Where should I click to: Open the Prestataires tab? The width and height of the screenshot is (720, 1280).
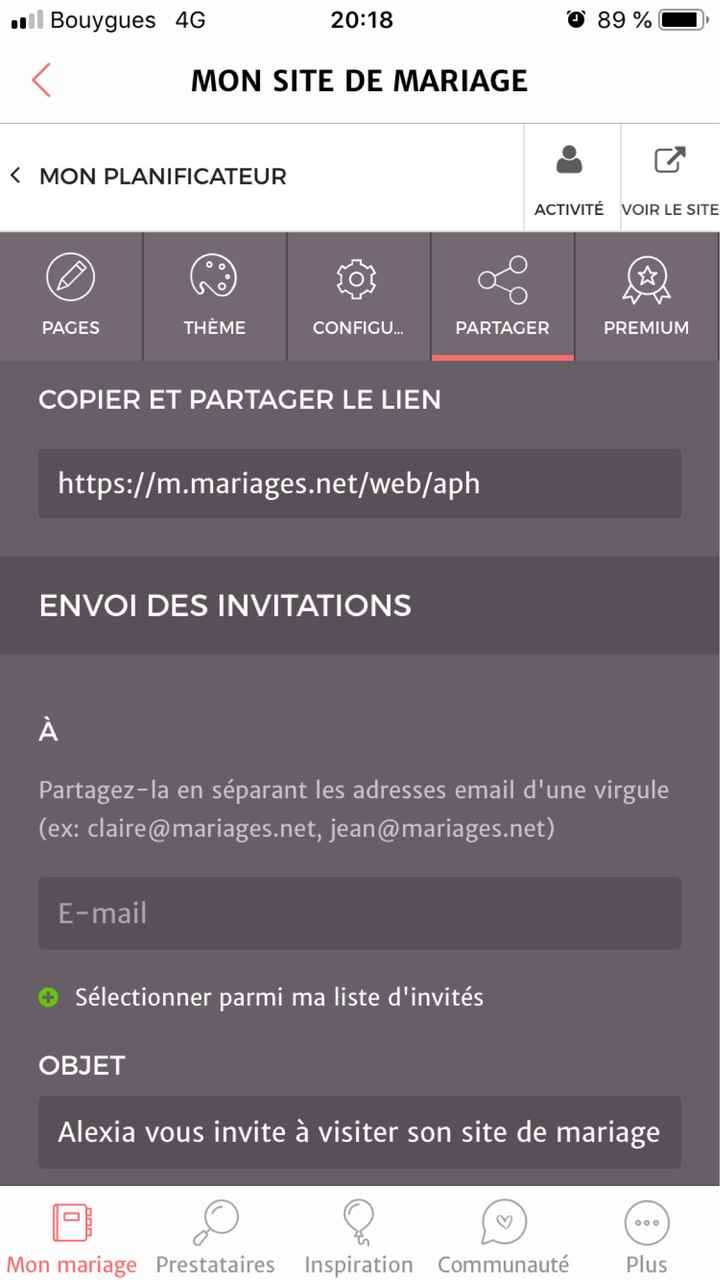click(215, 1235)
